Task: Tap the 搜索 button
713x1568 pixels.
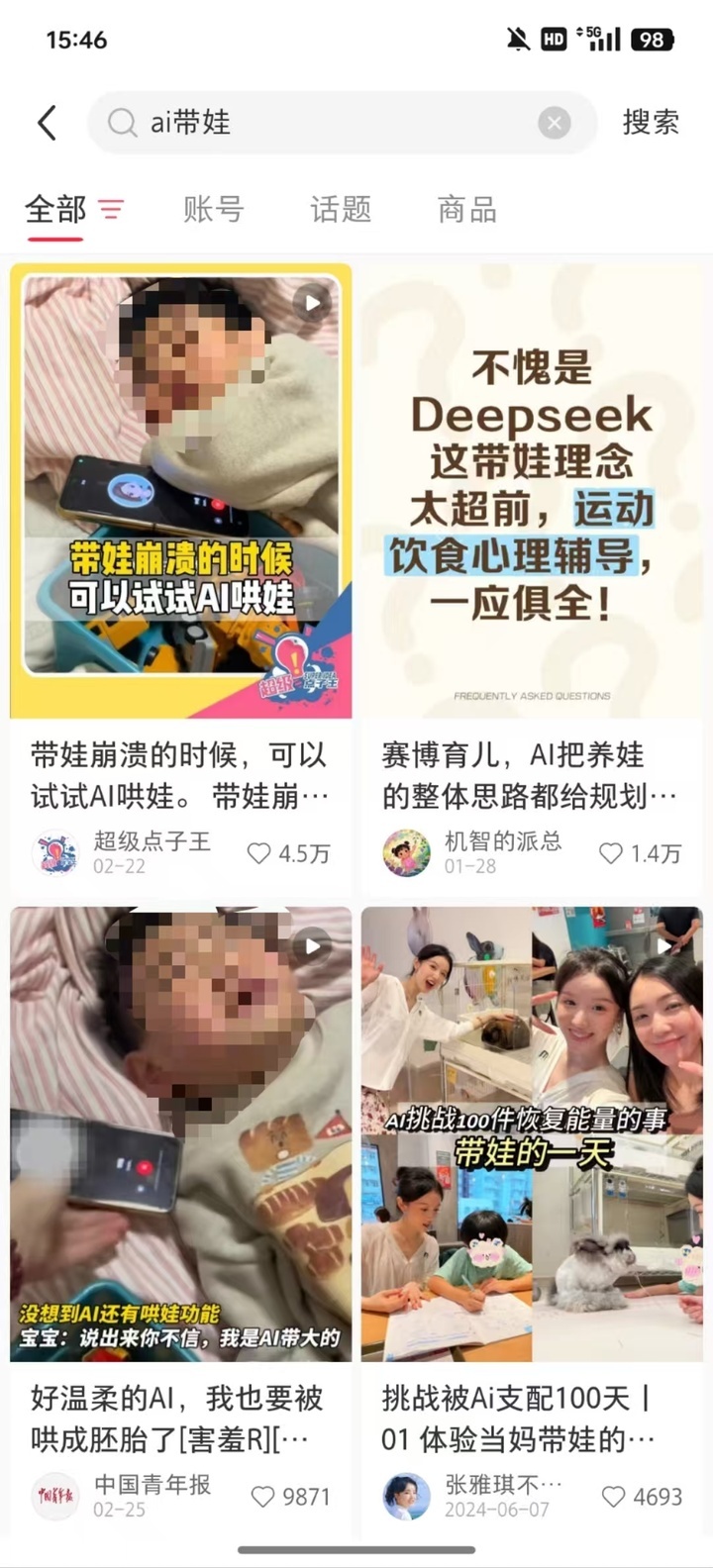Action: click(650, 123)
